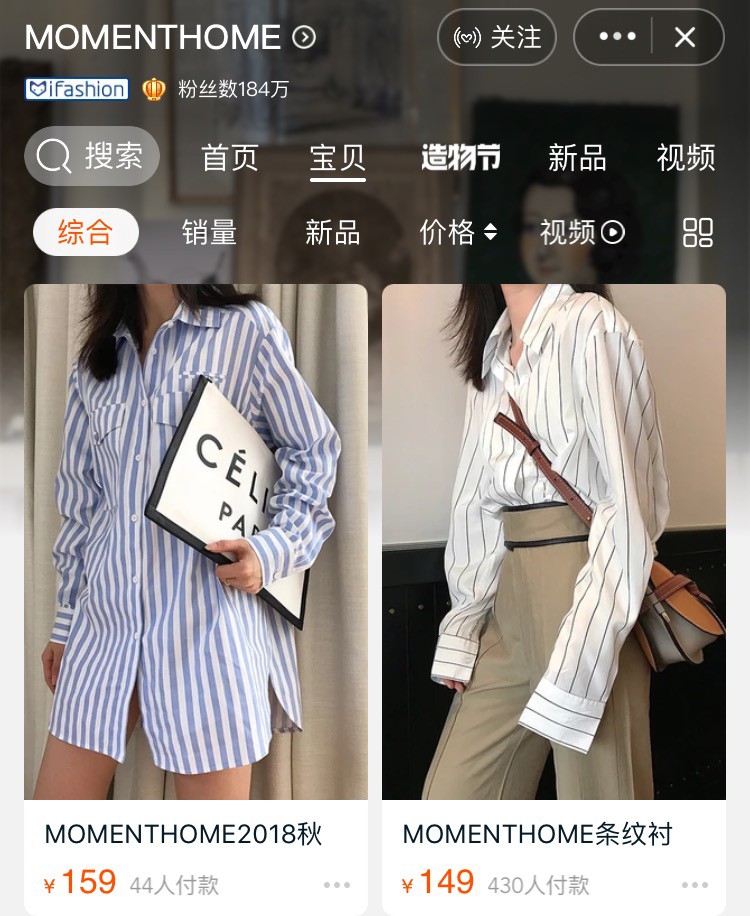Switch to the 视频 top tab

pyautogui.click(x=686, y=158)
